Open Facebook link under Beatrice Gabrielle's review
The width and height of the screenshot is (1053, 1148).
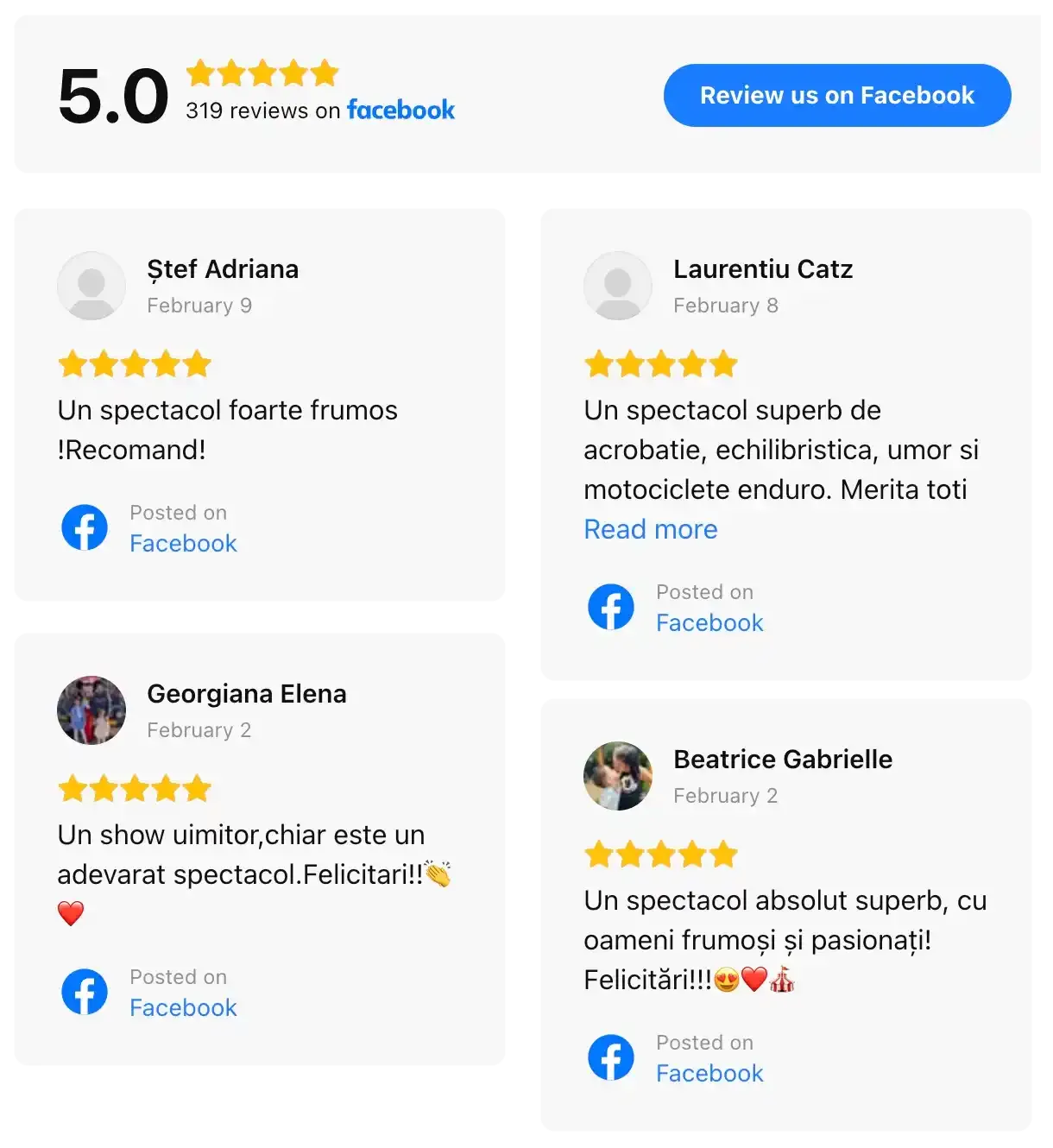709,1073
